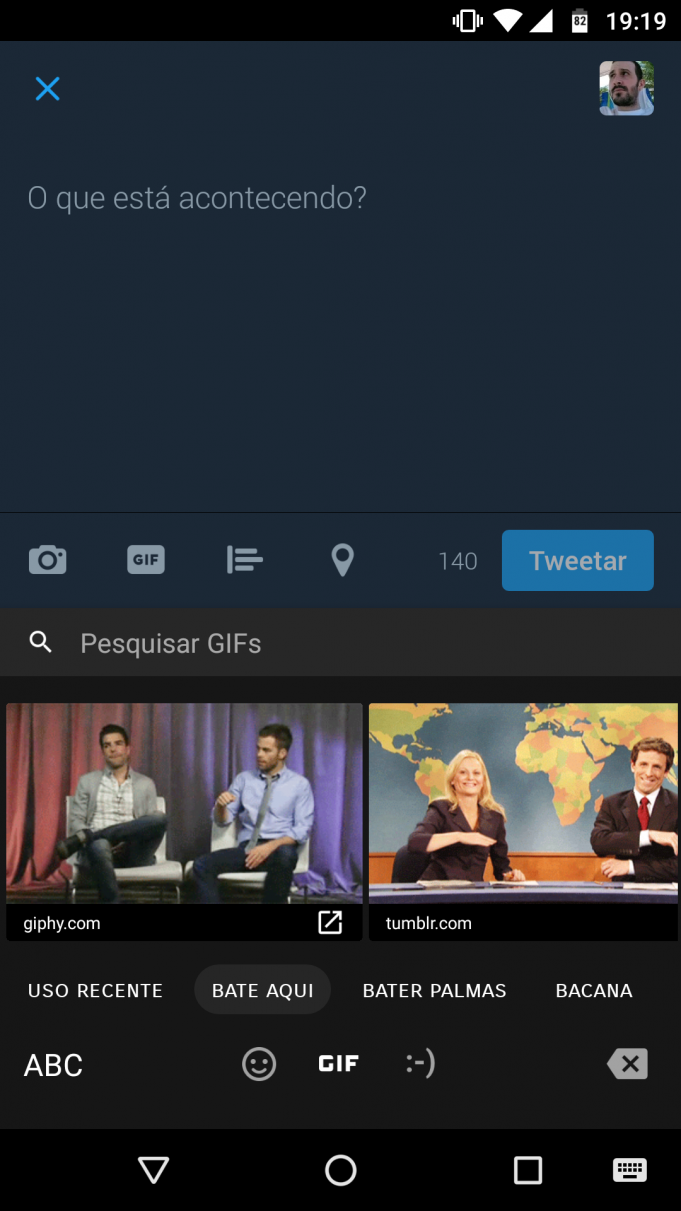The width and height of the screenshot is (681, 1211).
Task: Close the tweet composer
Action: 47,89
